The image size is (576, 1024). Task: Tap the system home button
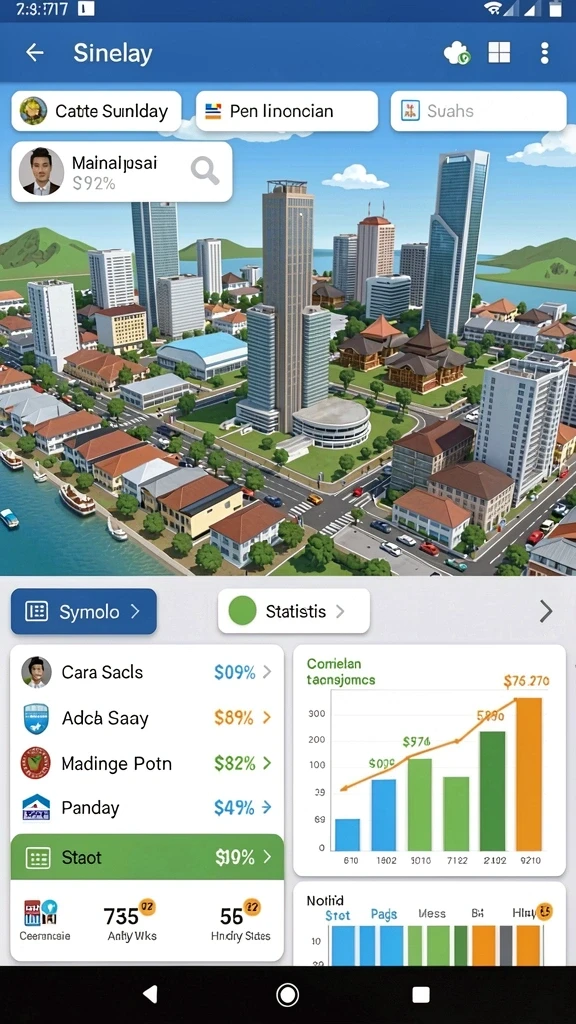[x=287, y=995]
